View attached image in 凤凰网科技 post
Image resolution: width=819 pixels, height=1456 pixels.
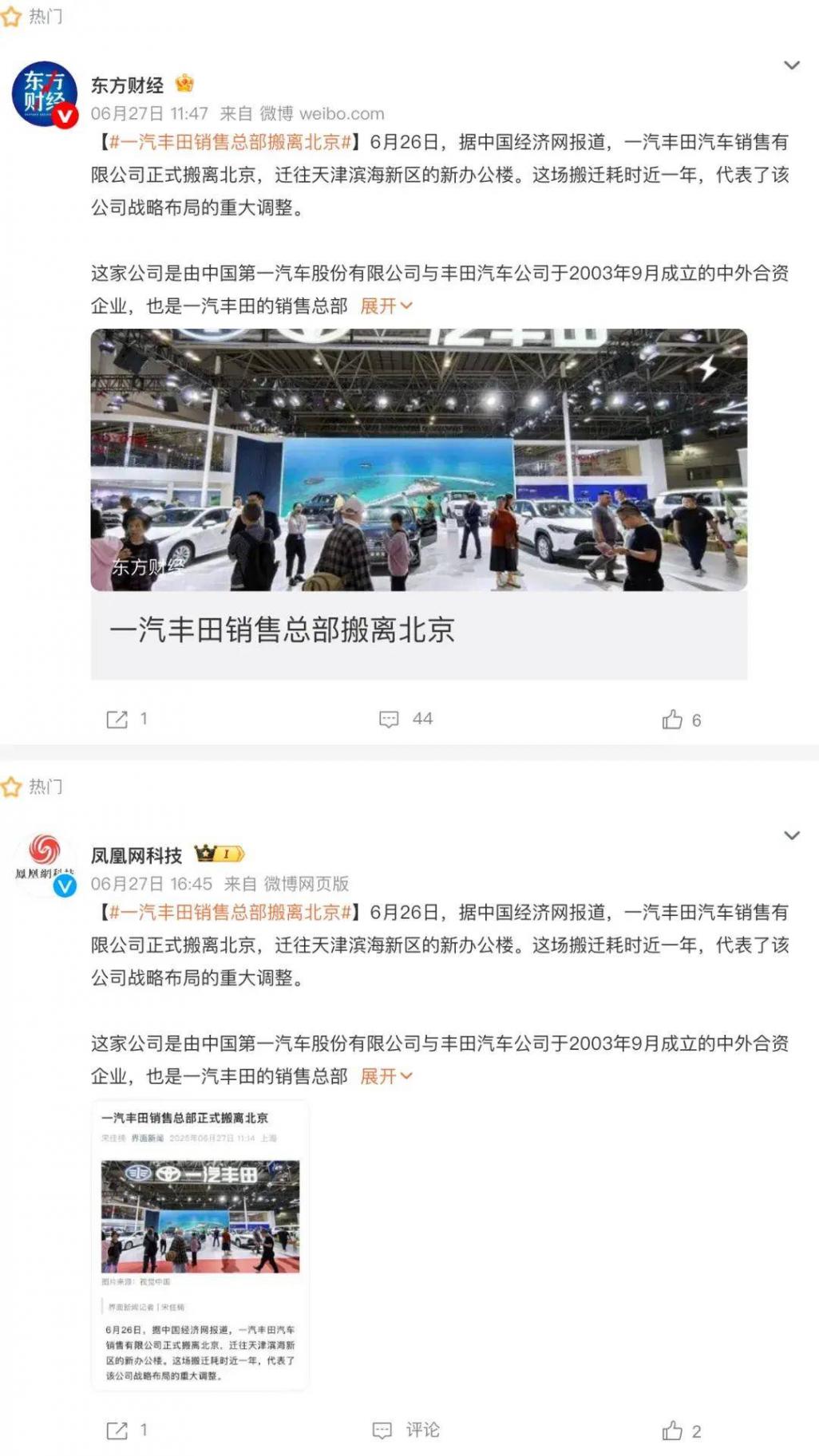(200, 1245)
